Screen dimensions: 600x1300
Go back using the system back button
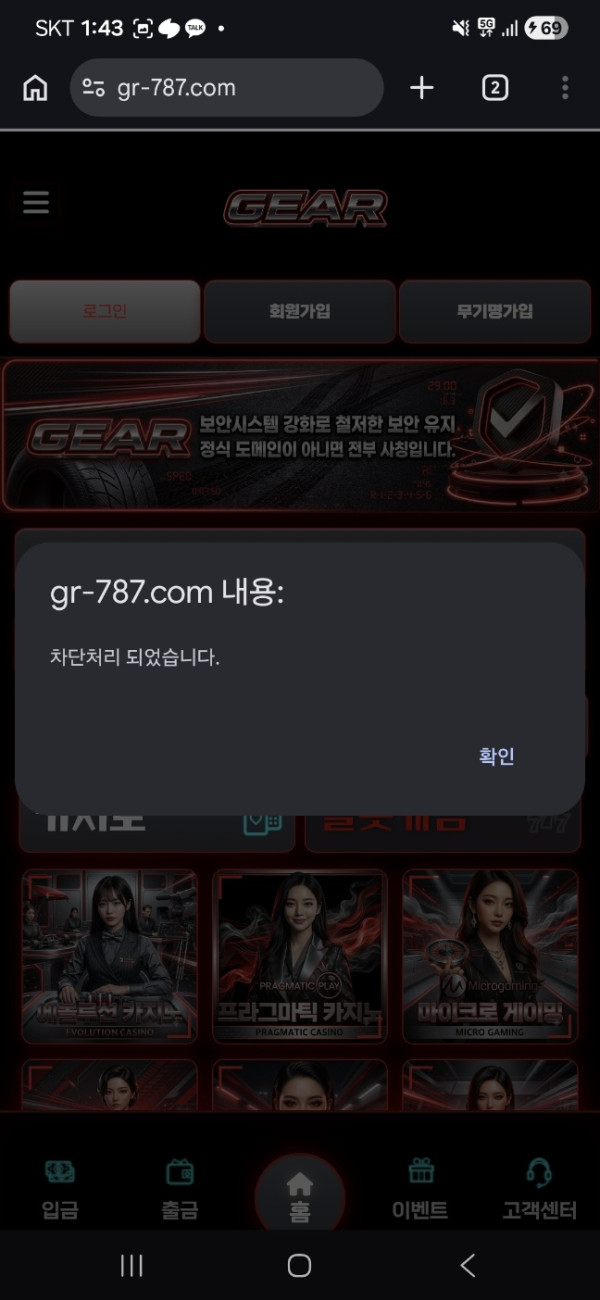point(467,1265)
